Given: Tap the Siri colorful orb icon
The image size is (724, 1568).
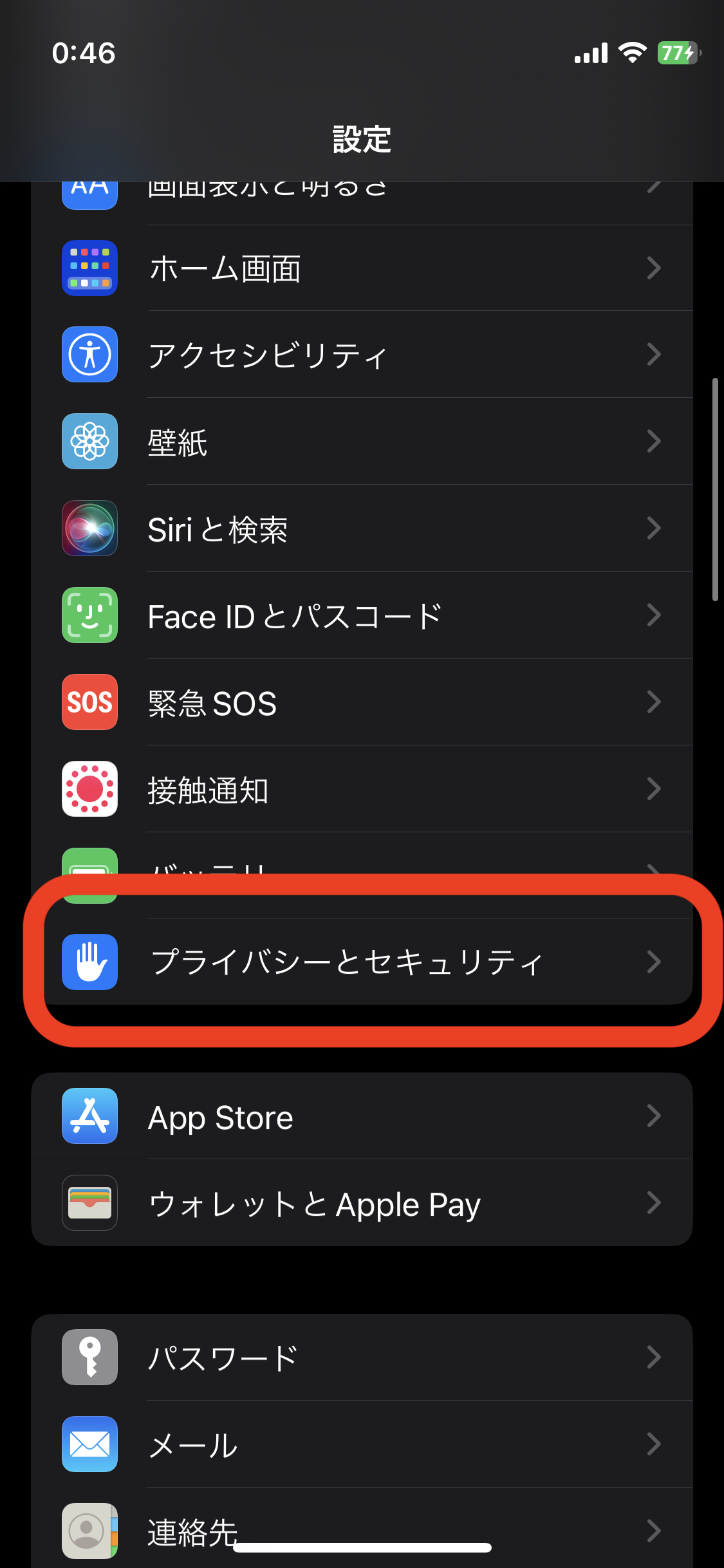Looking at the screenshot, I should coord(89,528).
